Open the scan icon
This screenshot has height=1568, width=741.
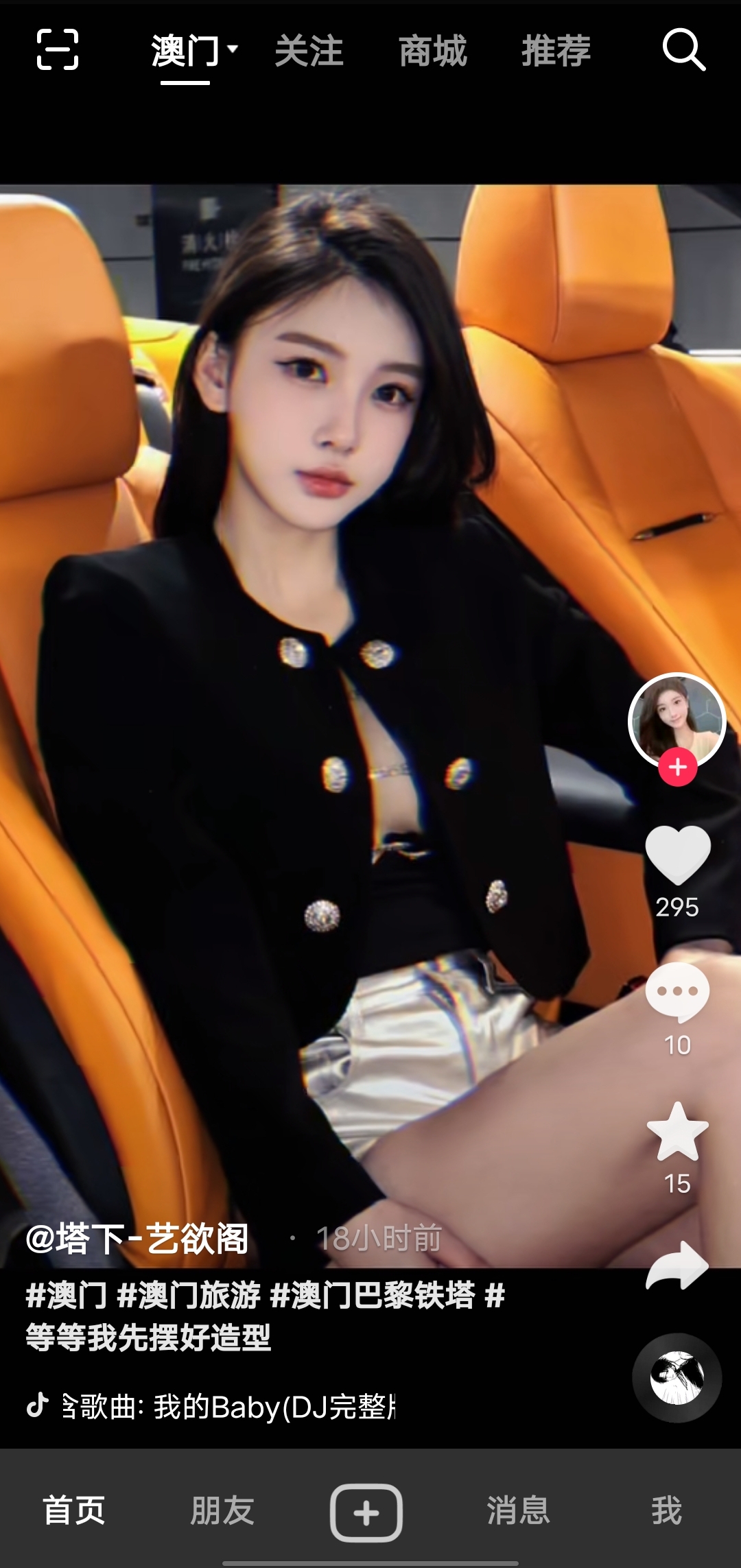[x=57, y=50]
